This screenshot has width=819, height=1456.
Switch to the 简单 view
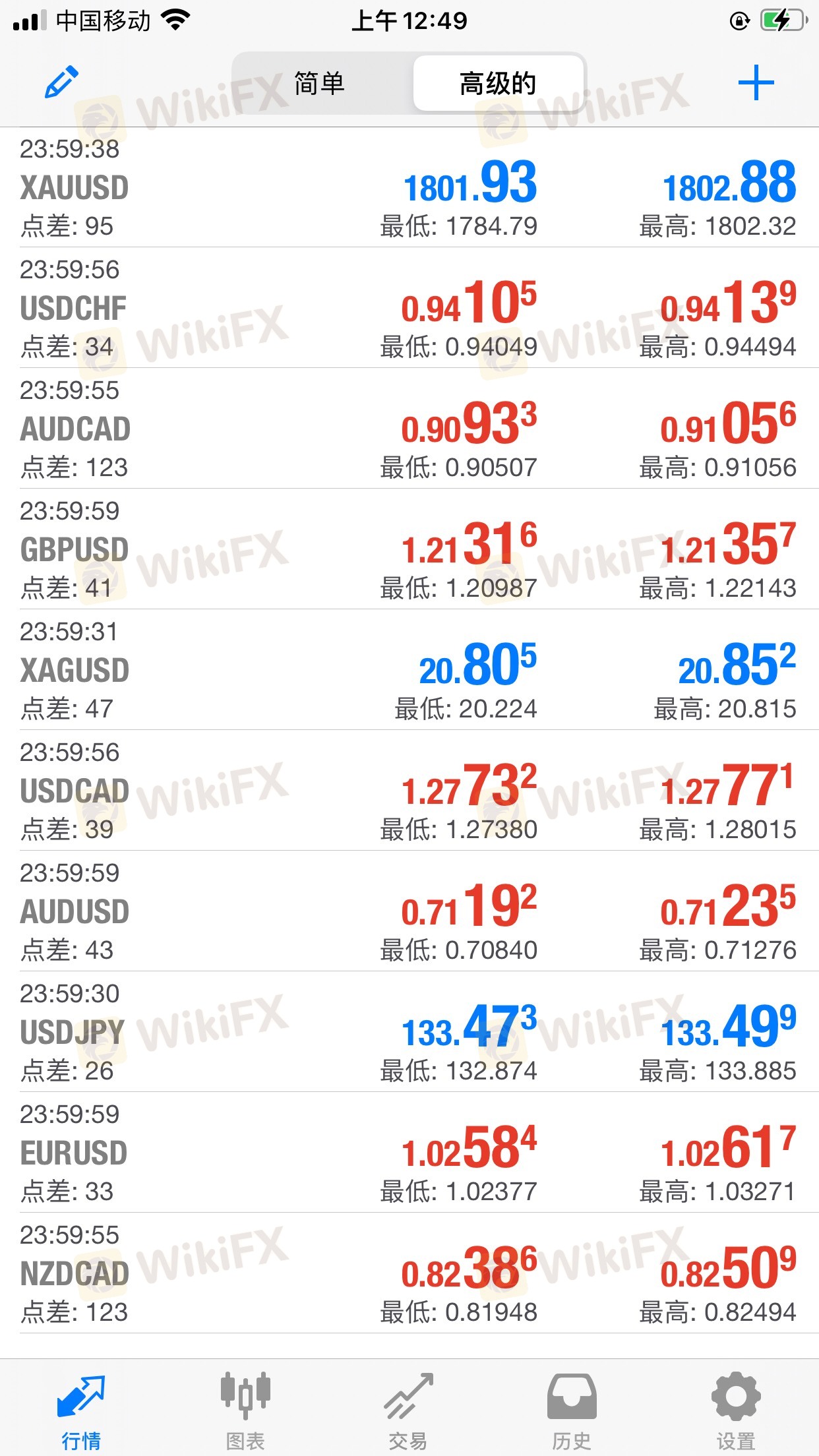coord(320,84)
